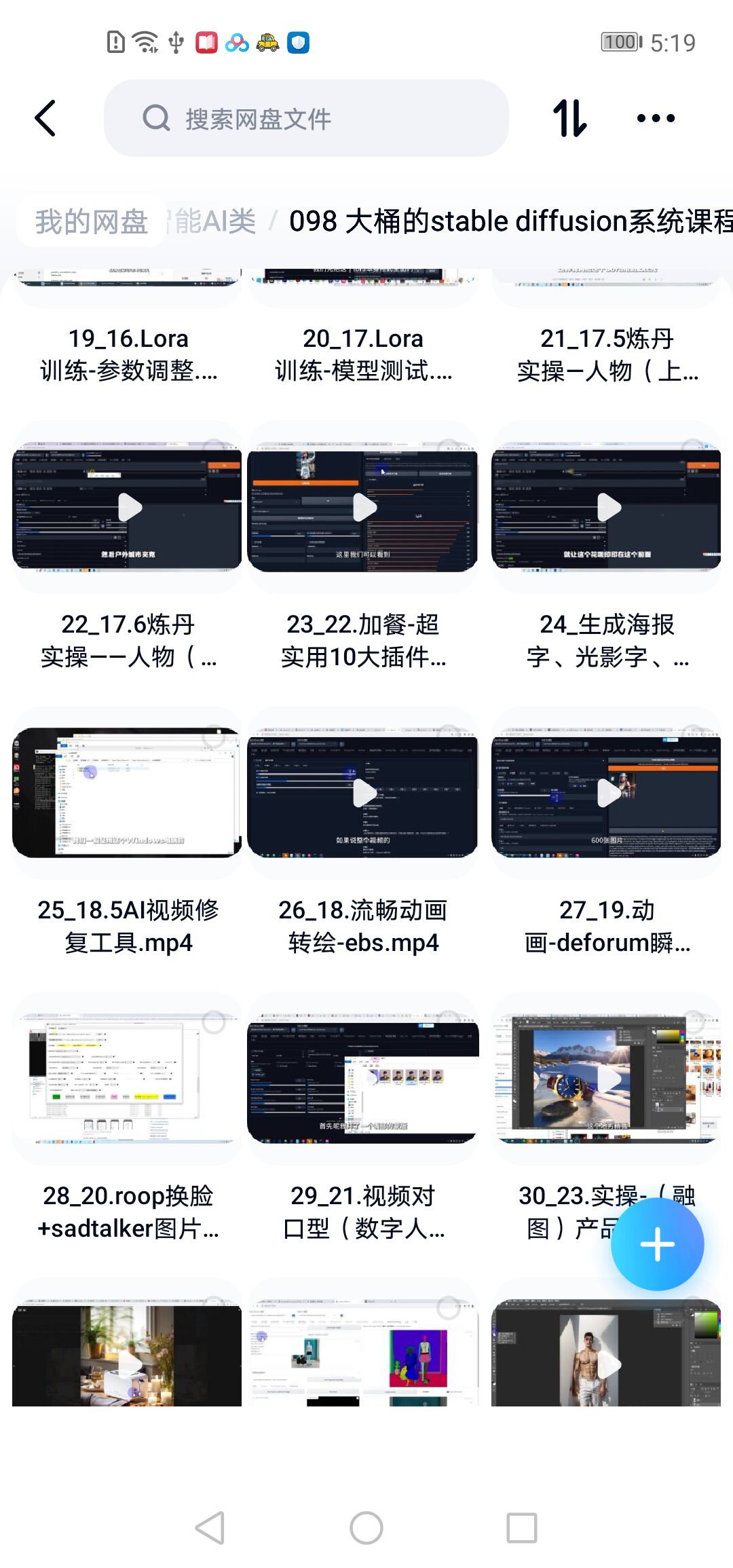The height and width of the screenshot is (1568, 733).
Task: Open video 20_17.Lora 训练-模型测试
Action: click(363, 353)
